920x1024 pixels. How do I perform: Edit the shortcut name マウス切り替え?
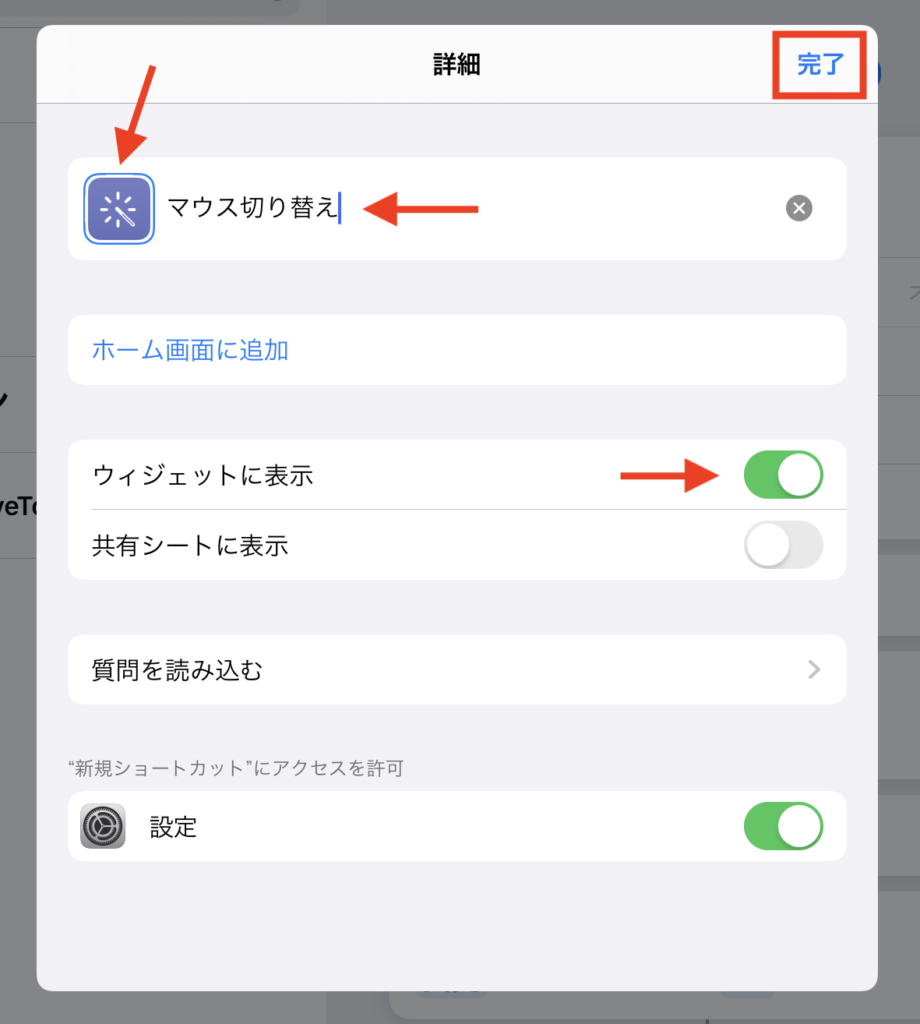click(x=253, y=209)
